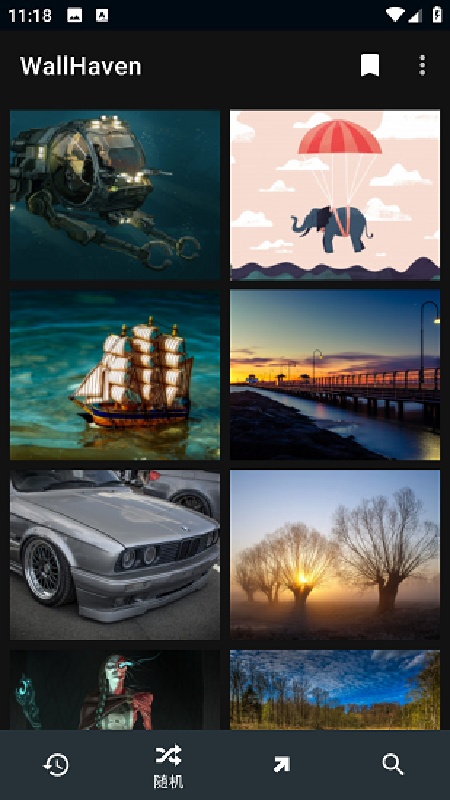Select the silver BMW car wallpaper
This screenshot has height=800, width=450.
115,555
